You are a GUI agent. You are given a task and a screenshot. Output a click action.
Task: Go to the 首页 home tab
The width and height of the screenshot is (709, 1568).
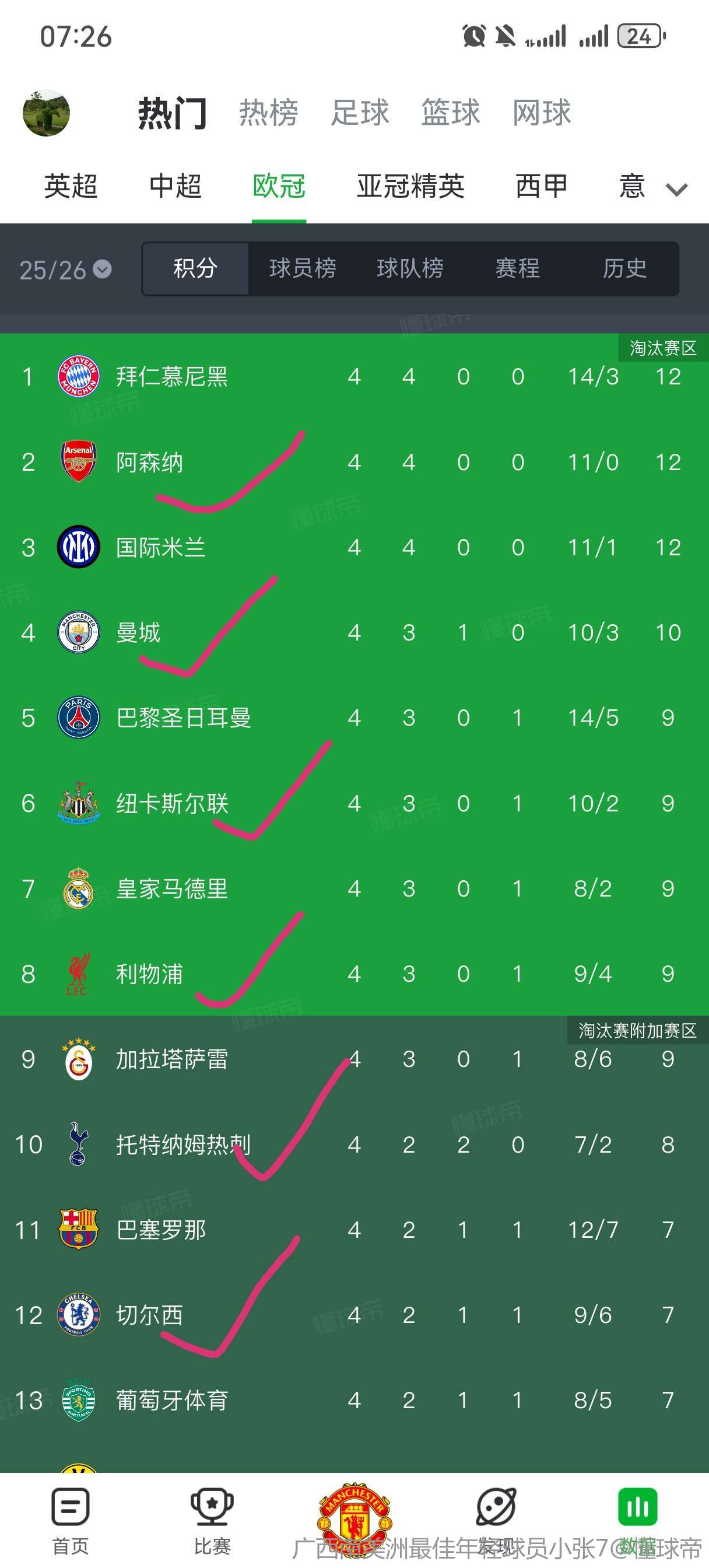[71, 1520]
